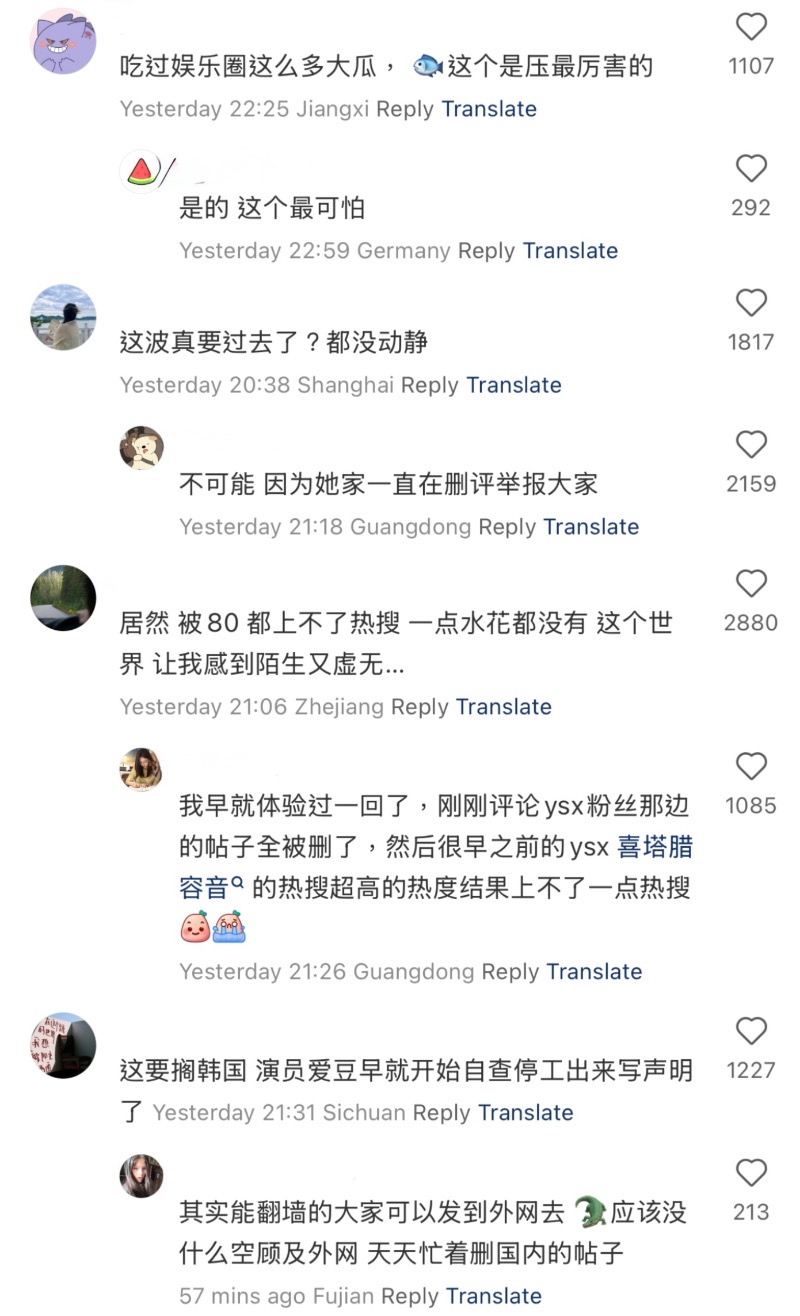800x1316 pixels.
Task: Translate the Fujian reply
Action: coord(494,1296)
